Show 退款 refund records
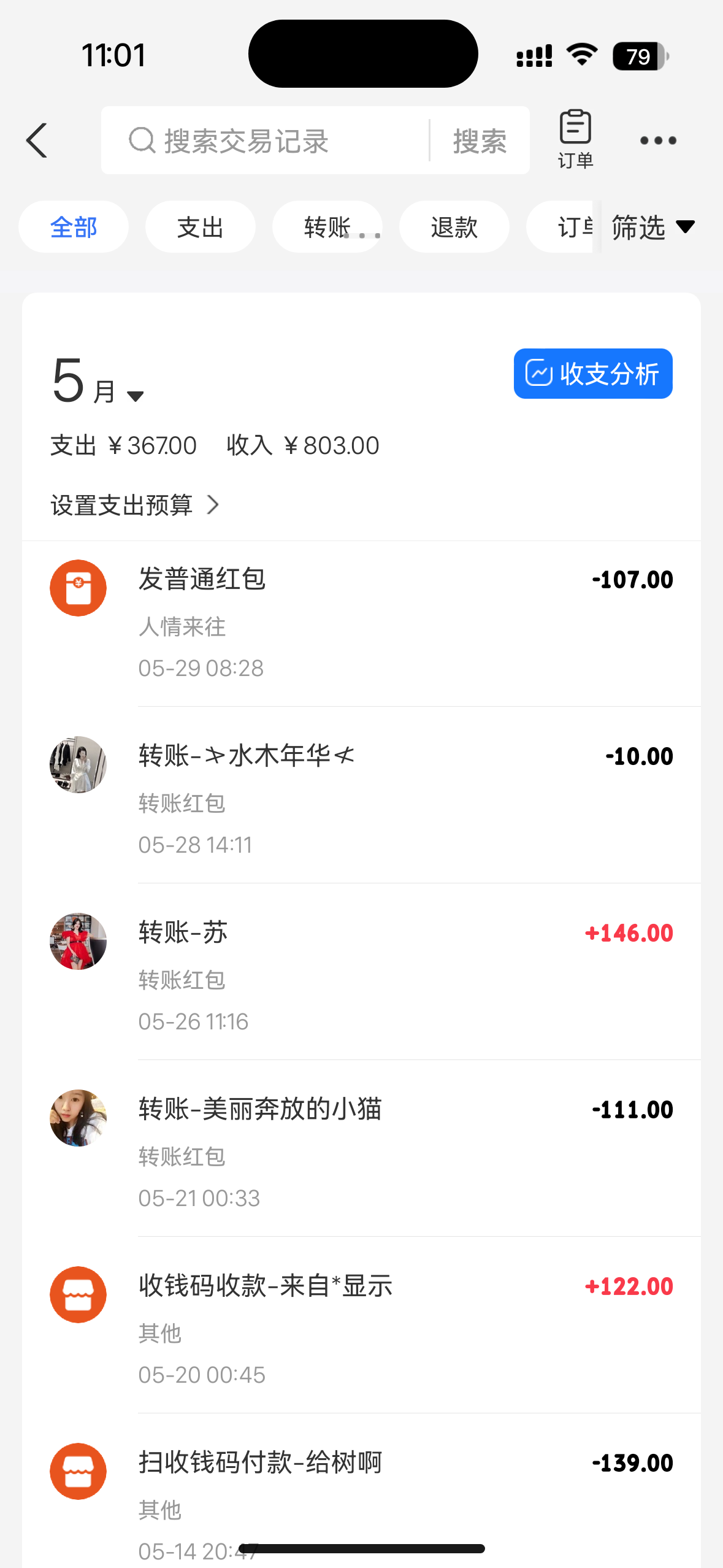Image resolution: width=723 pixels, height=1568 pixels. pos(454,227)
